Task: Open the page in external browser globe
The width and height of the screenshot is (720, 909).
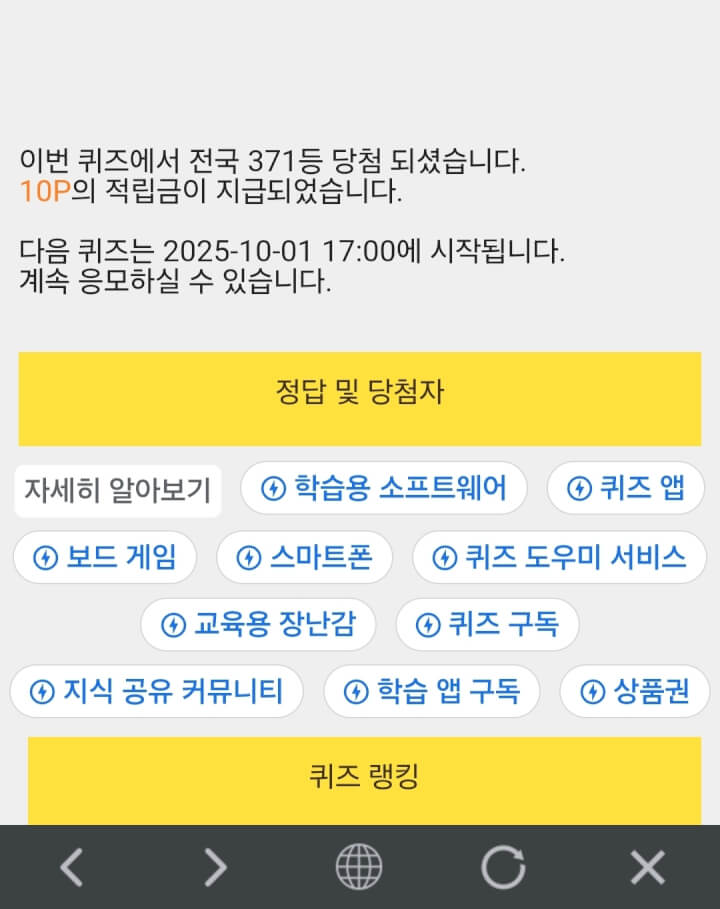Action: (x=359, y=867)
